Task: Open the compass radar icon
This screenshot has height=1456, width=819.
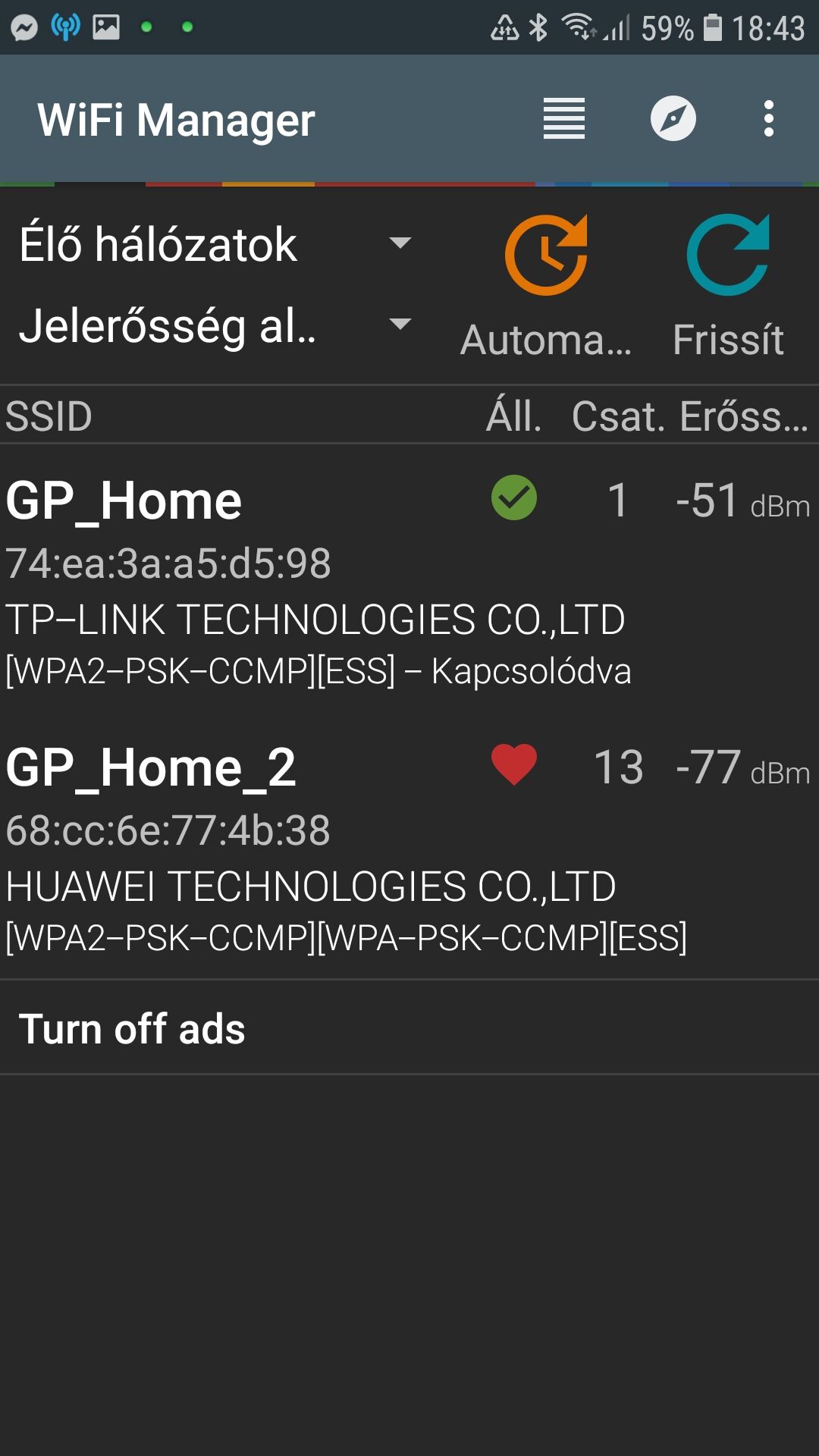Action: pos(673,119)
